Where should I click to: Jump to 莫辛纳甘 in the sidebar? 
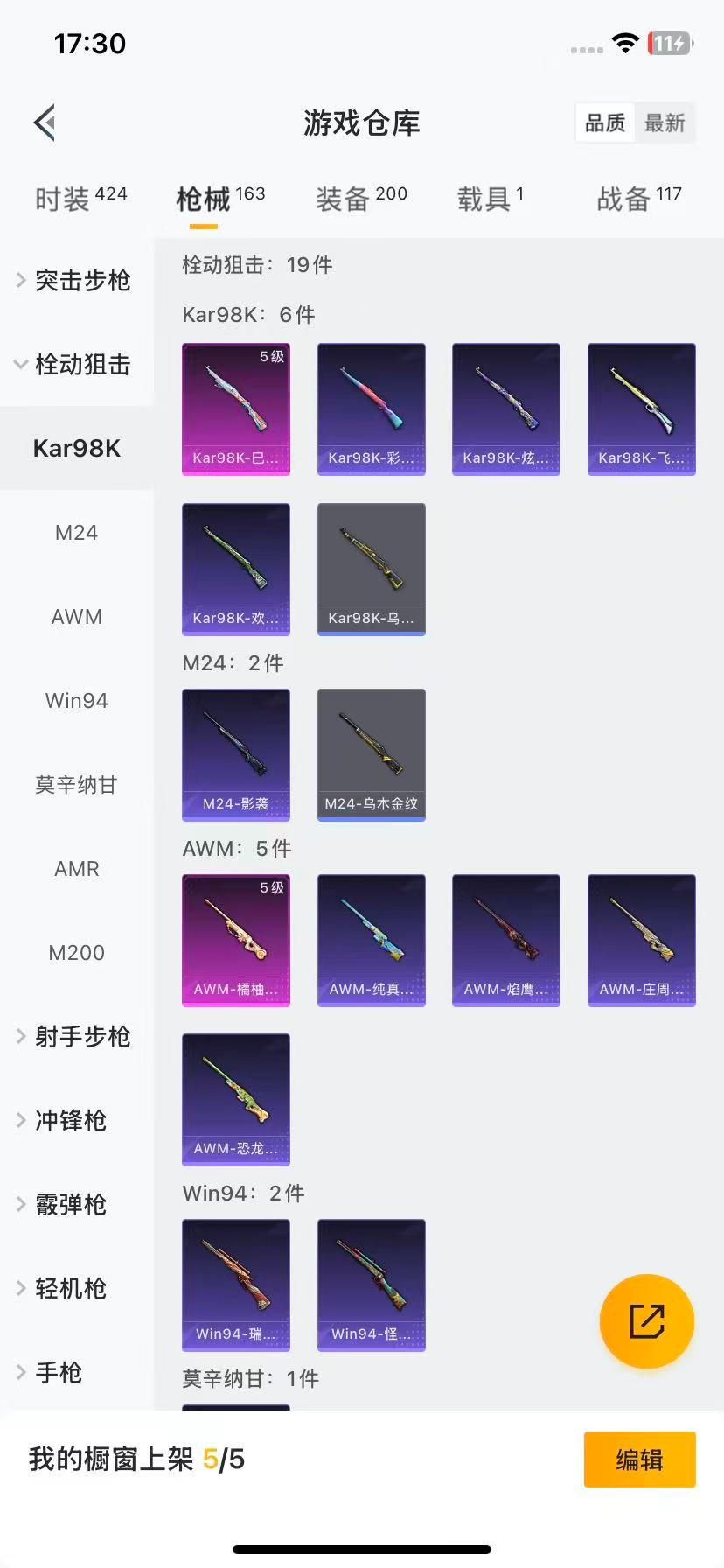click(76, 784)
